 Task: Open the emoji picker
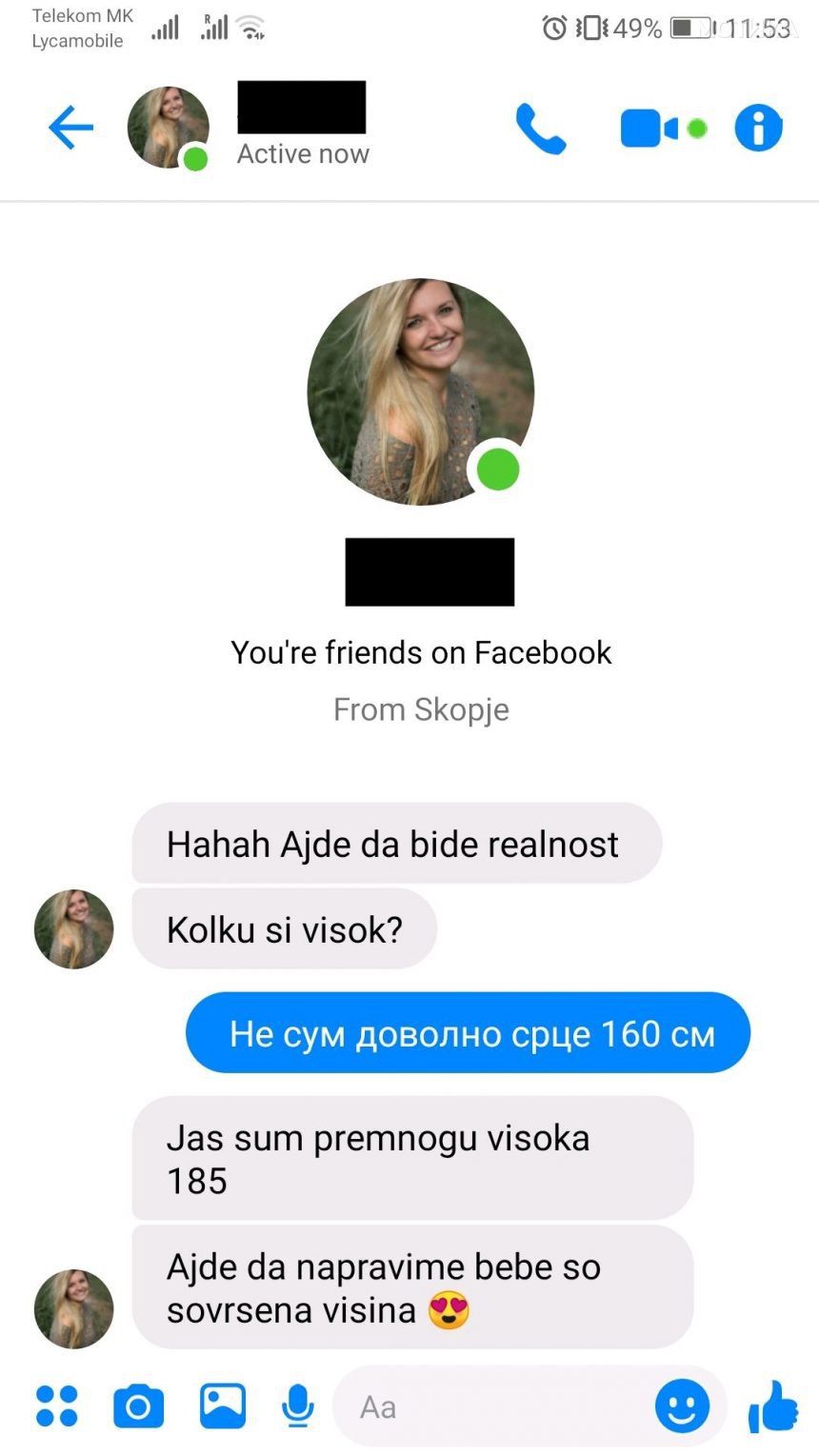[x=682, y=1406]
